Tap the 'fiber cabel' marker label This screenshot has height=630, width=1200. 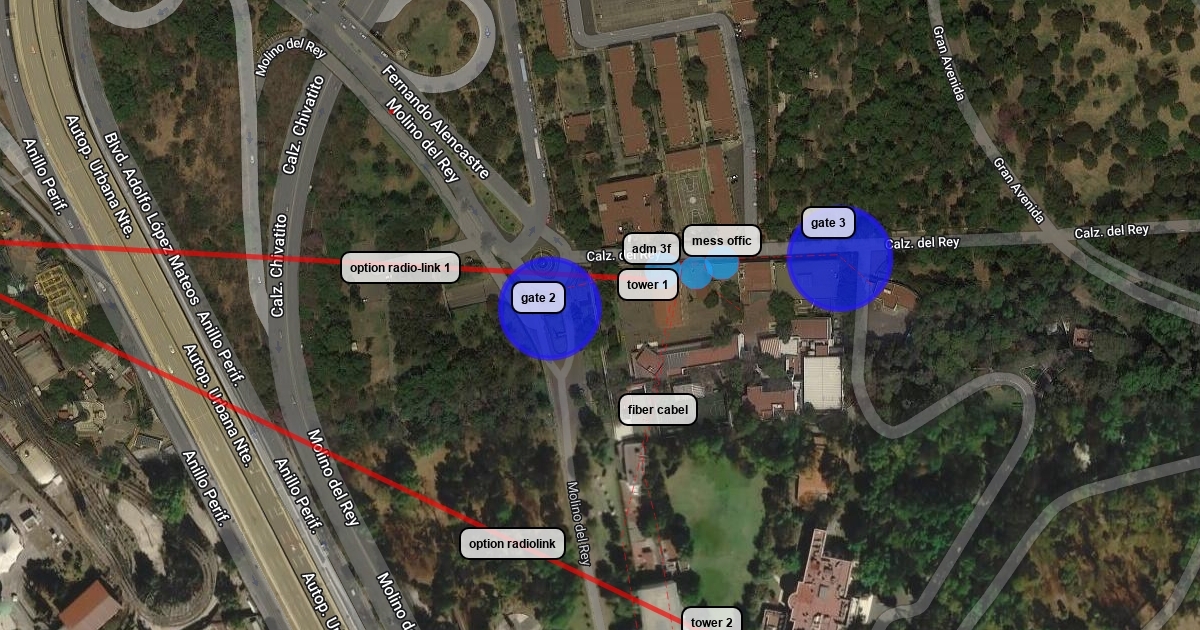click(657, 409)
